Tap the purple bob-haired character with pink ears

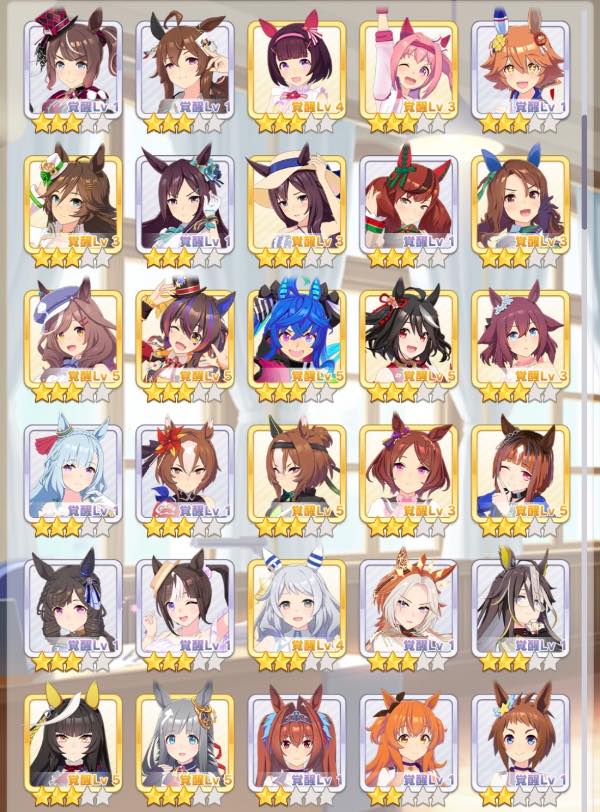click(x=297, y=69)
